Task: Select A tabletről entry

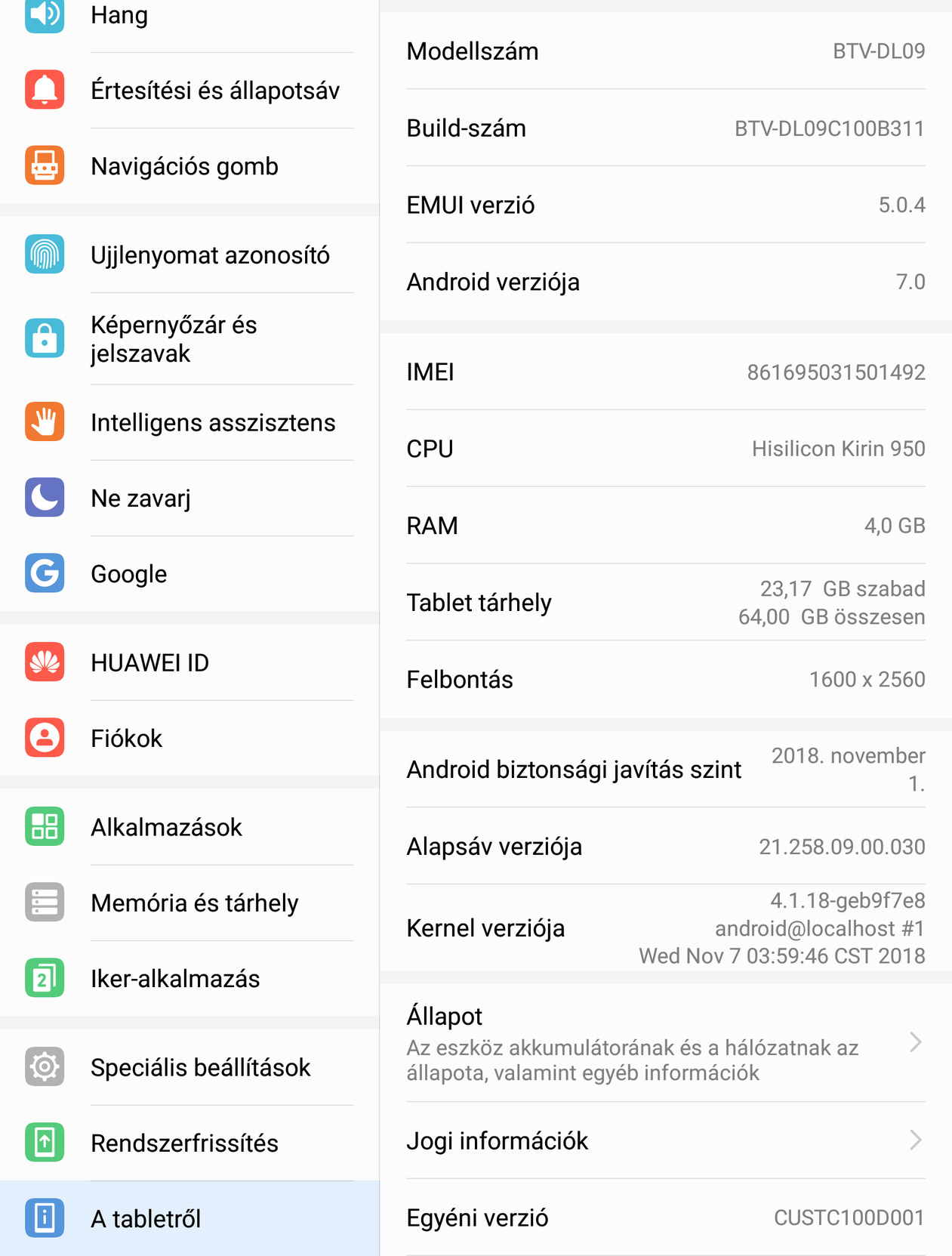Action: (189, 1219)
